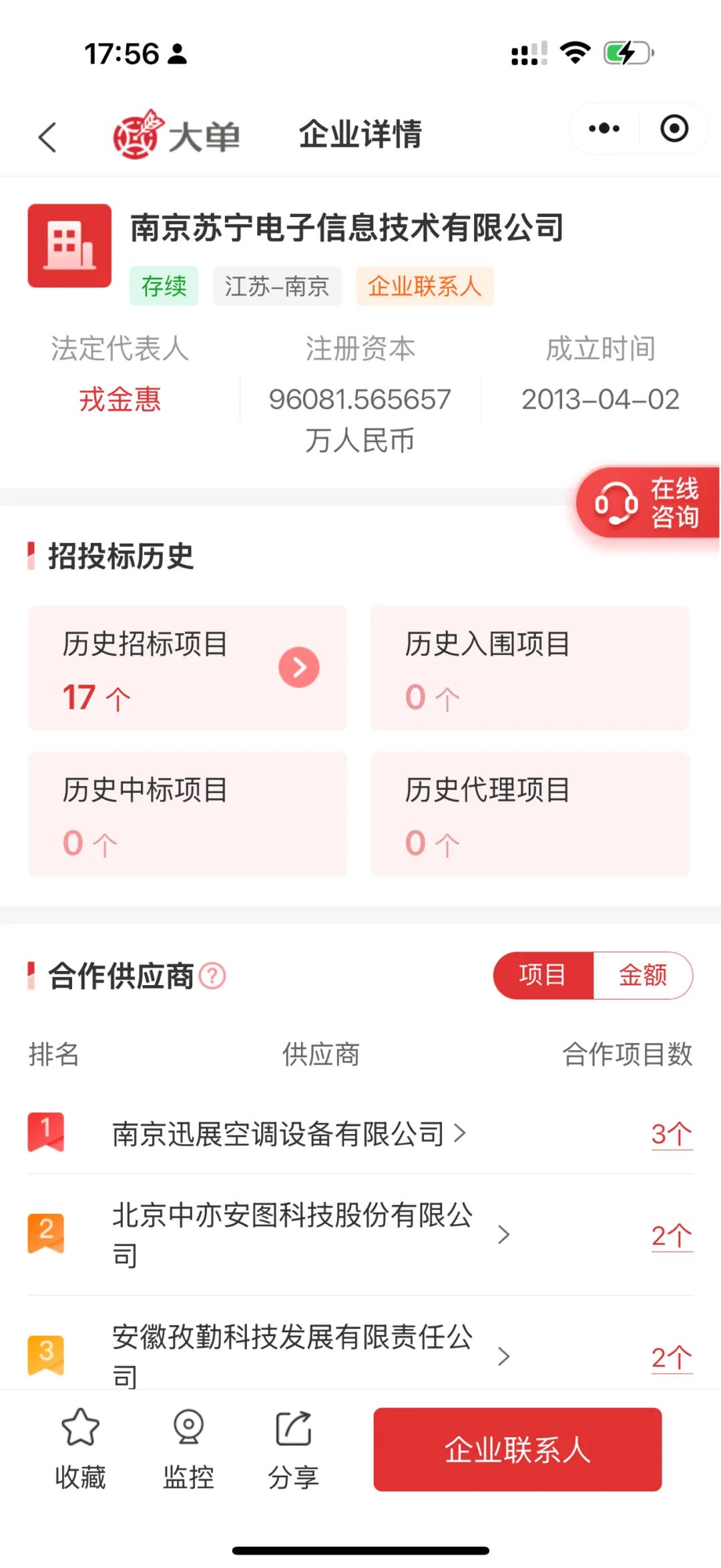Open the 历史招标项目 card with 17 items
The height and width of the screenshot is (1568, 721).
click(188, 668)
